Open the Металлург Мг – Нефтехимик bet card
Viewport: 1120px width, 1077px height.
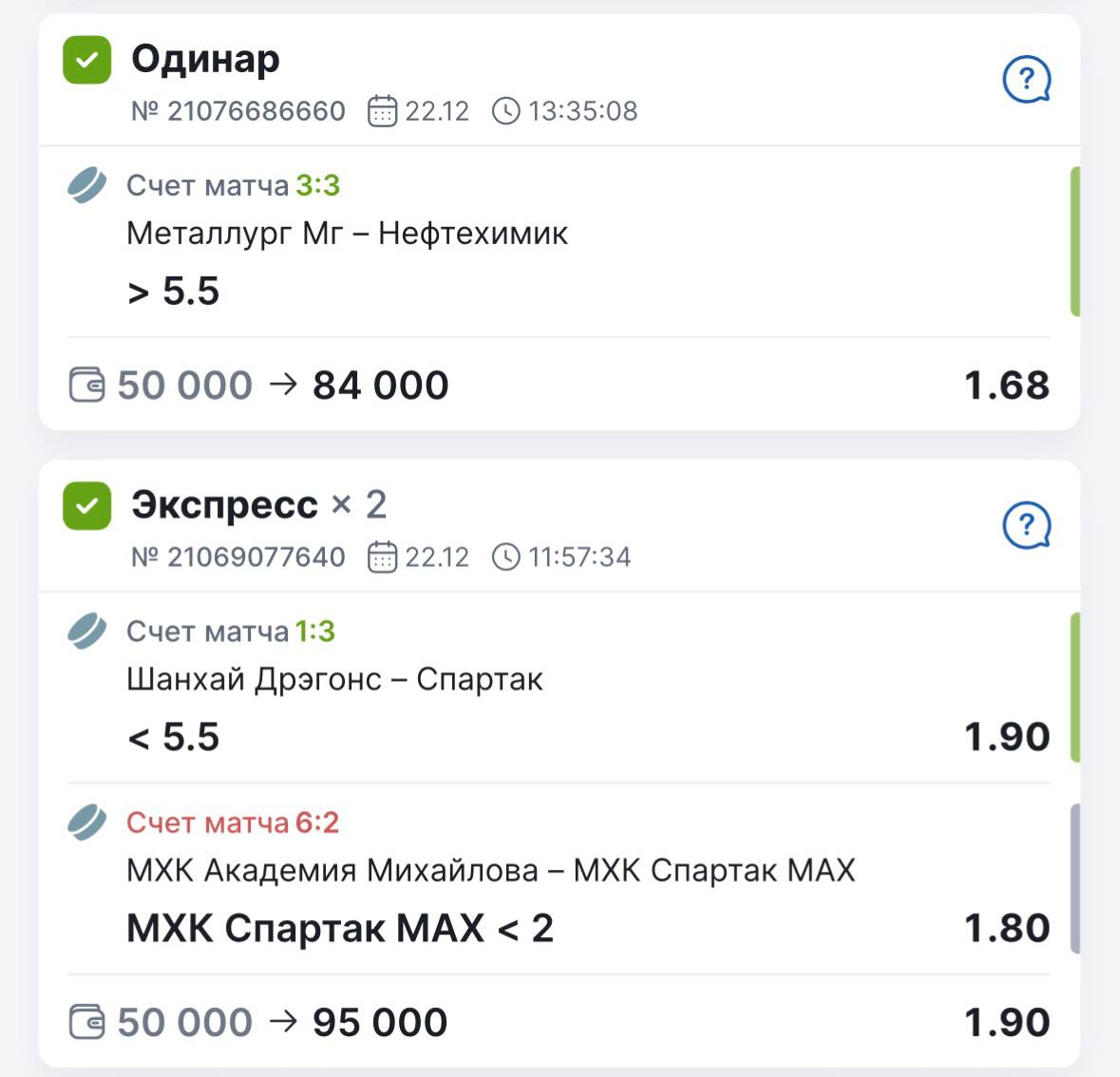[347, 234]
